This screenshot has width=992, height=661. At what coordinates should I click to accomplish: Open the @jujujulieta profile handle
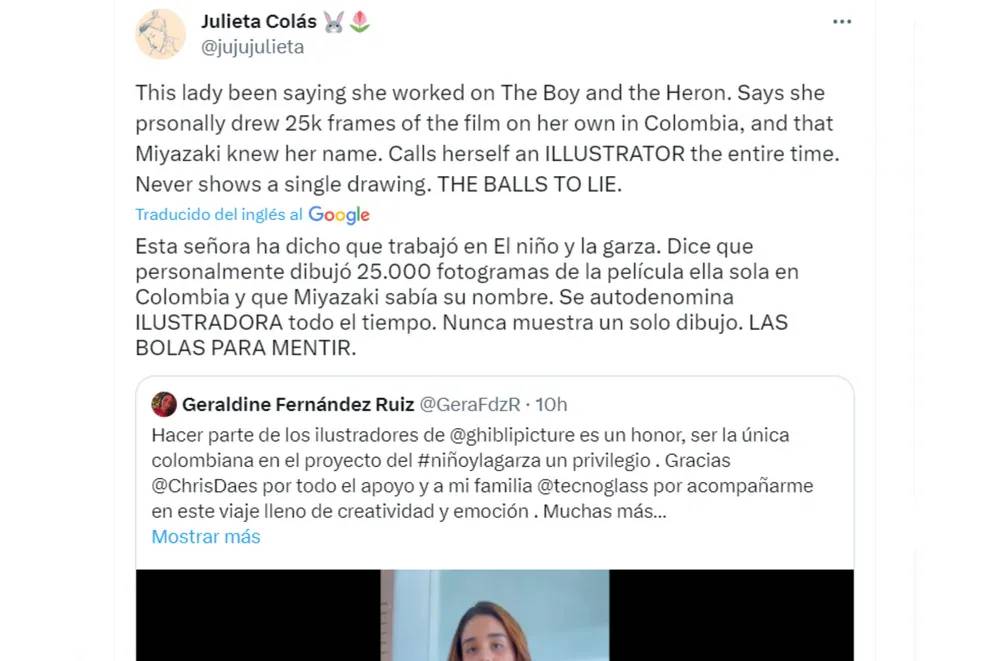click(252, 47)
